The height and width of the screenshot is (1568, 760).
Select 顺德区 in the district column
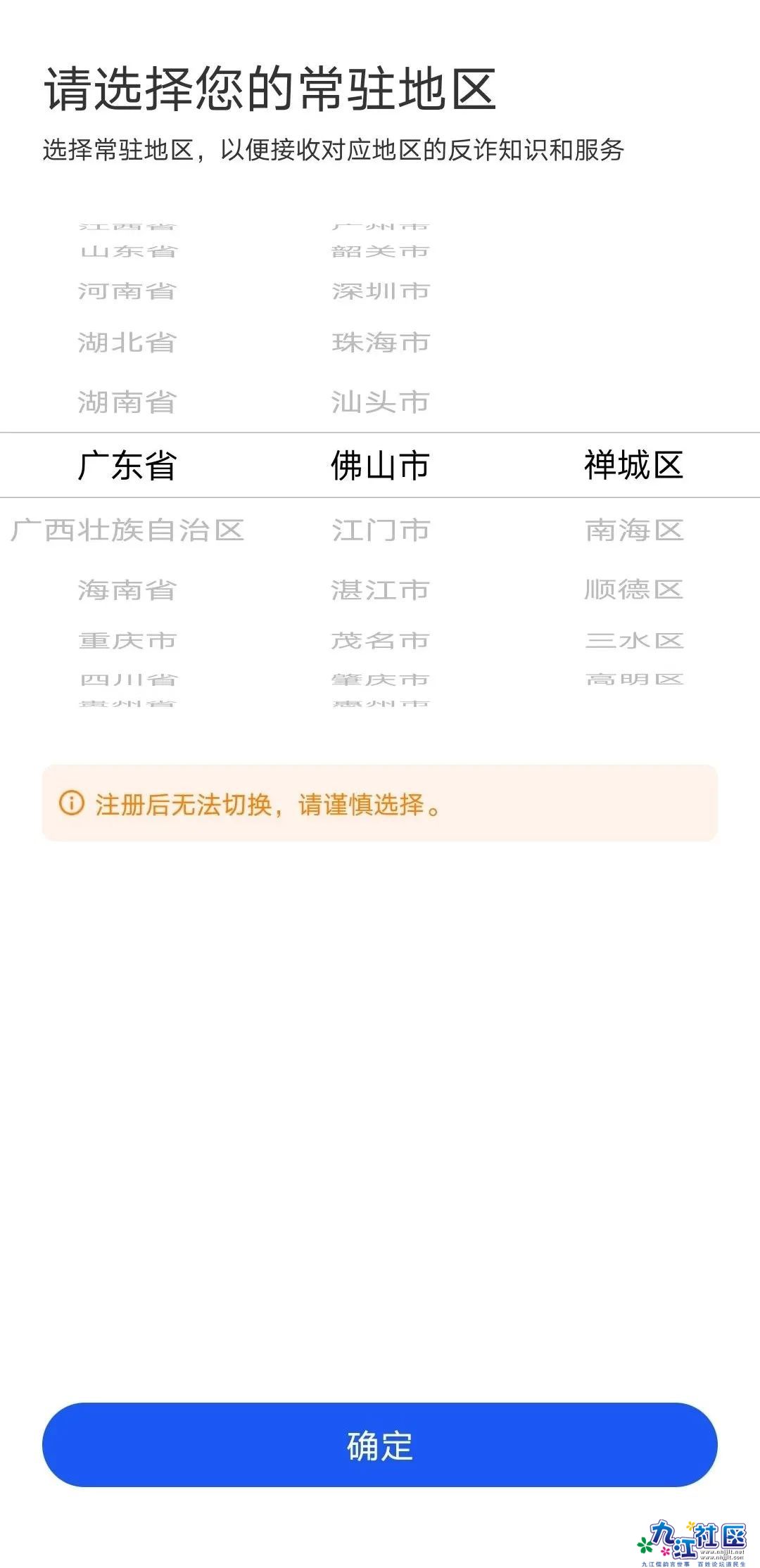(635, 588)
